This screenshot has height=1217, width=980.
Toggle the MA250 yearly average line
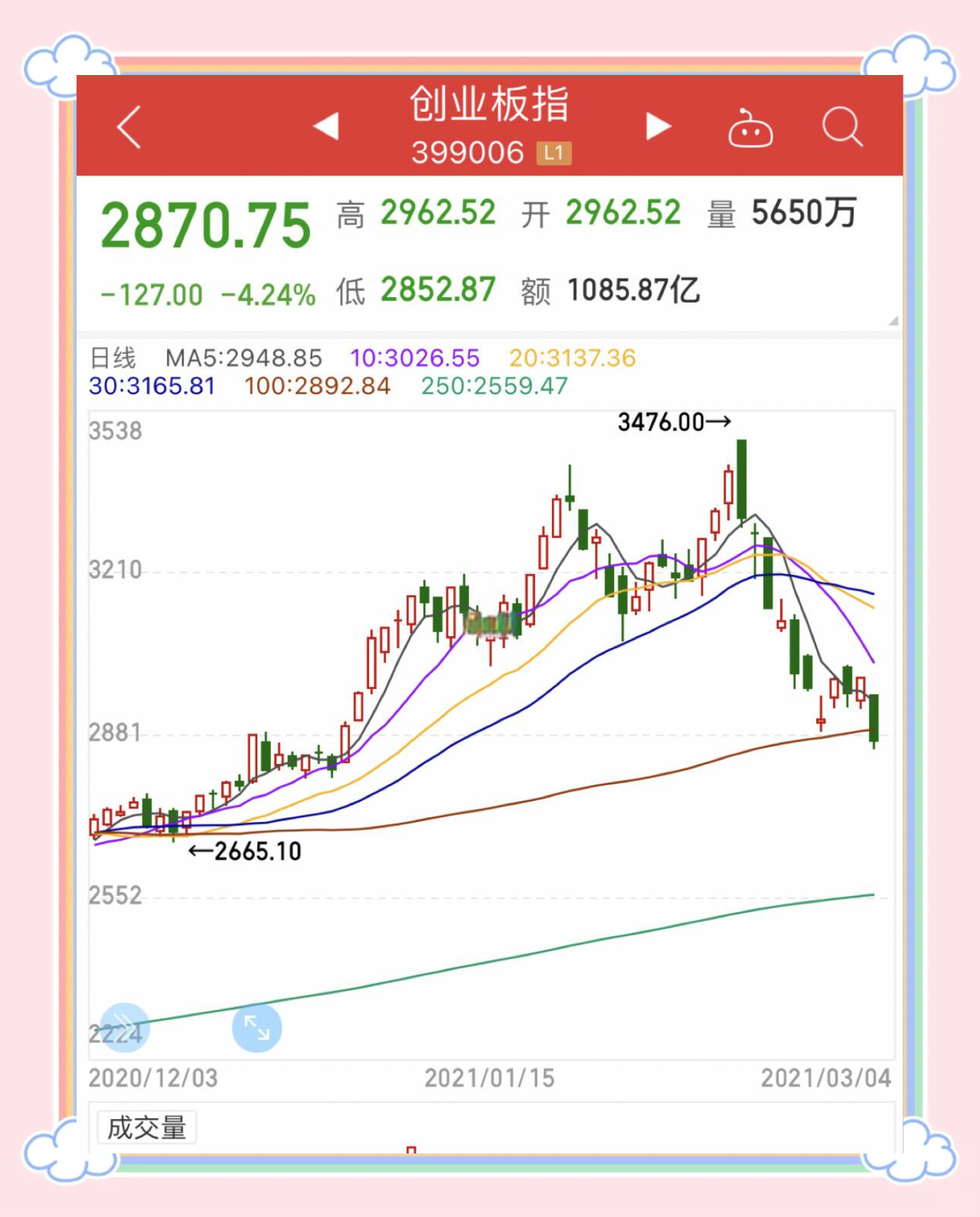point(494,387)
